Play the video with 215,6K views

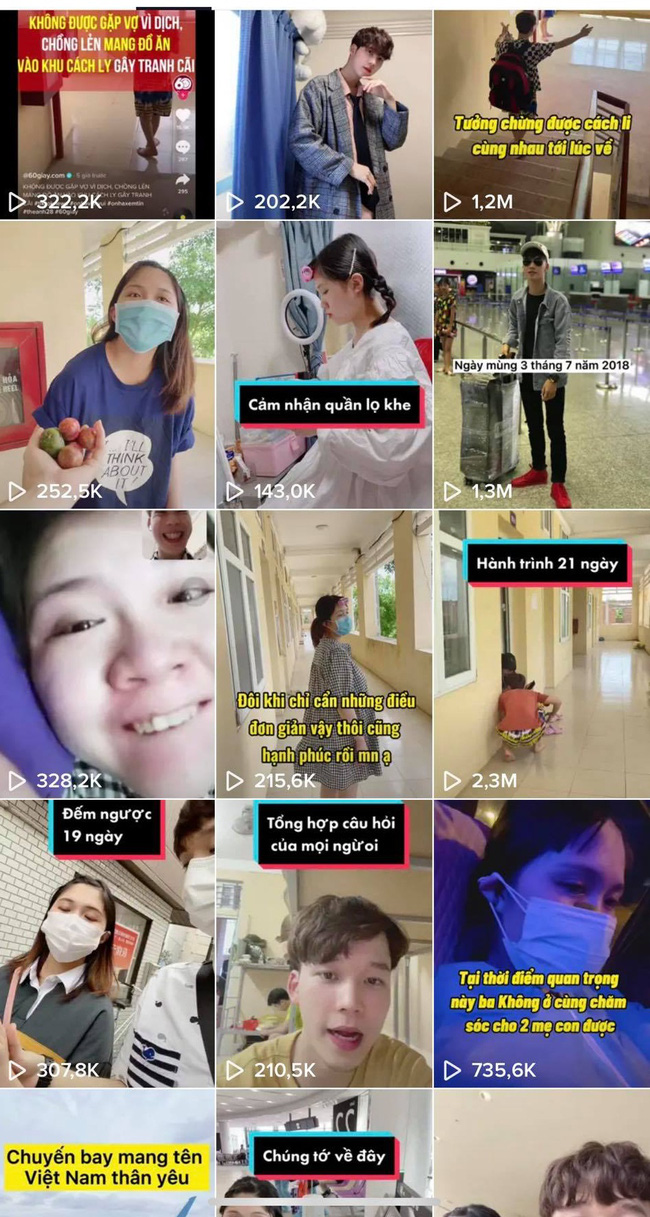click(324, 654)
